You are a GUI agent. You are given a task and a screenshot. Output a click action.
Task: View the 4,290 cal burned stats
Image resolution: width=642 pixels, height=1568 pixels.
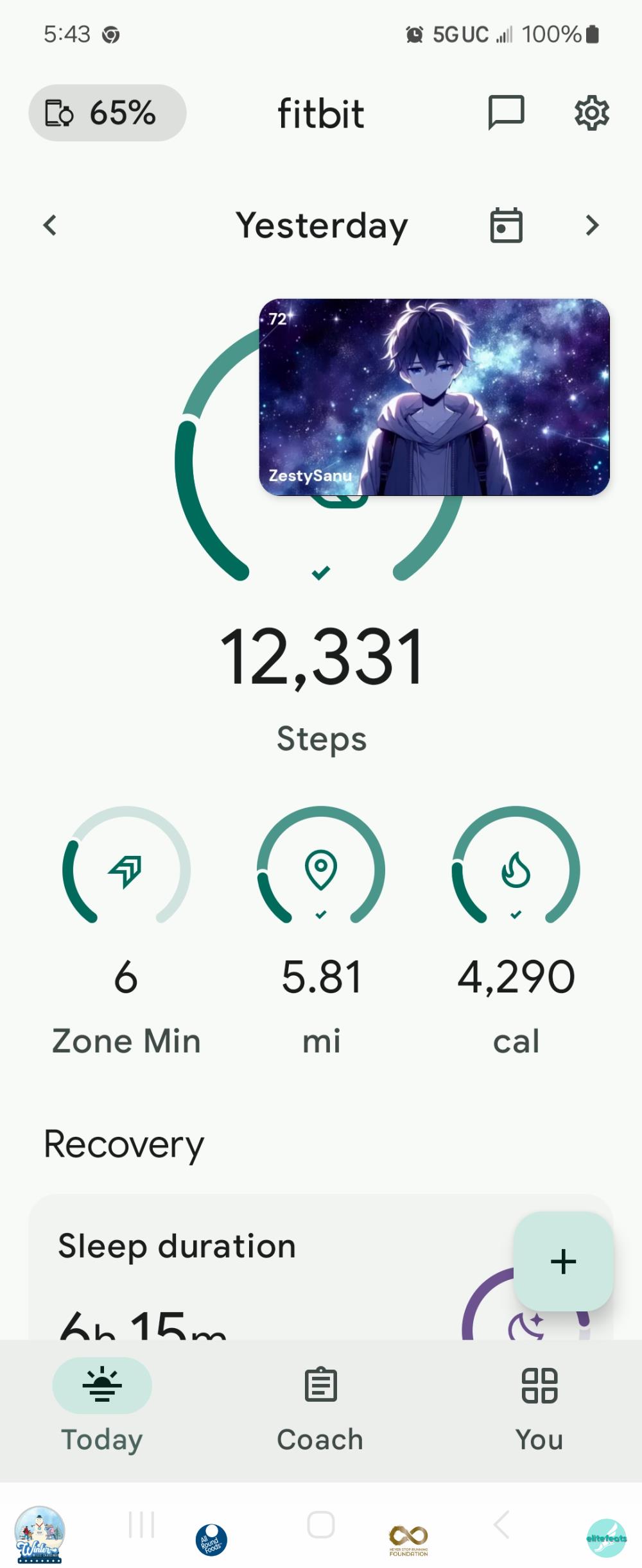[x=516, y=930]
